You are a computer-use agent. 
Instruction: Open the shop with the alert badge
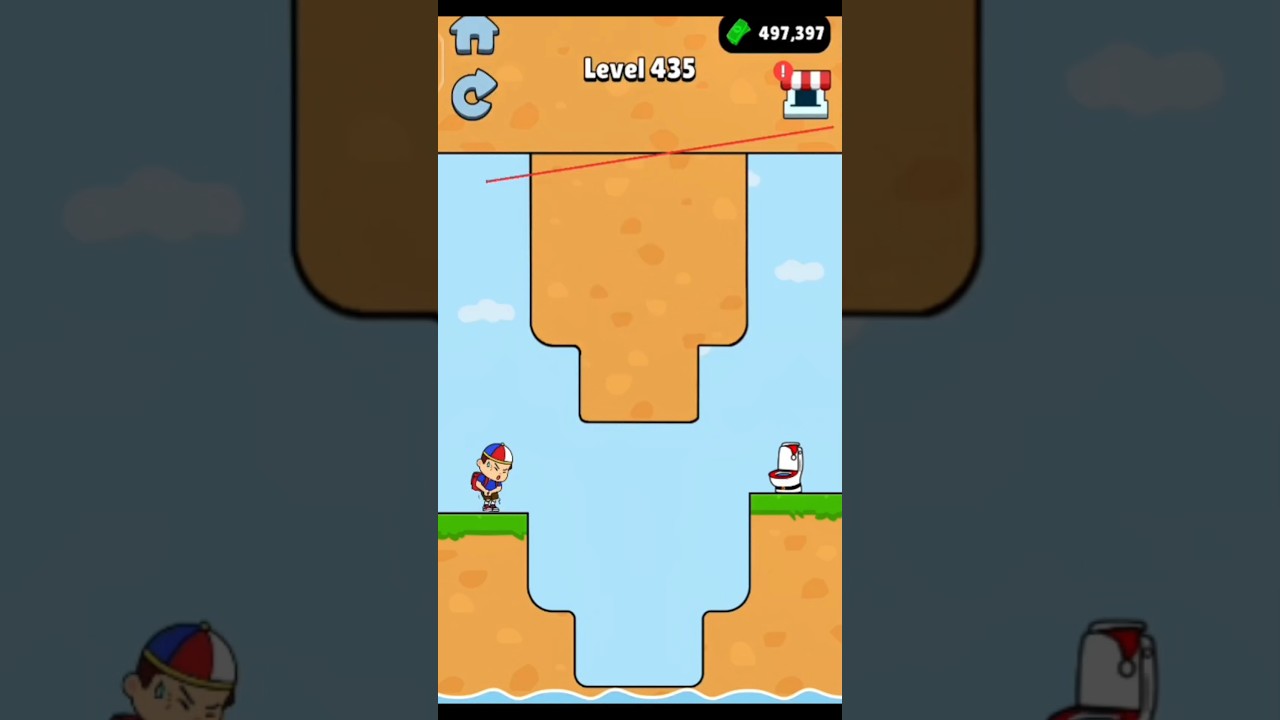point(805,92)
